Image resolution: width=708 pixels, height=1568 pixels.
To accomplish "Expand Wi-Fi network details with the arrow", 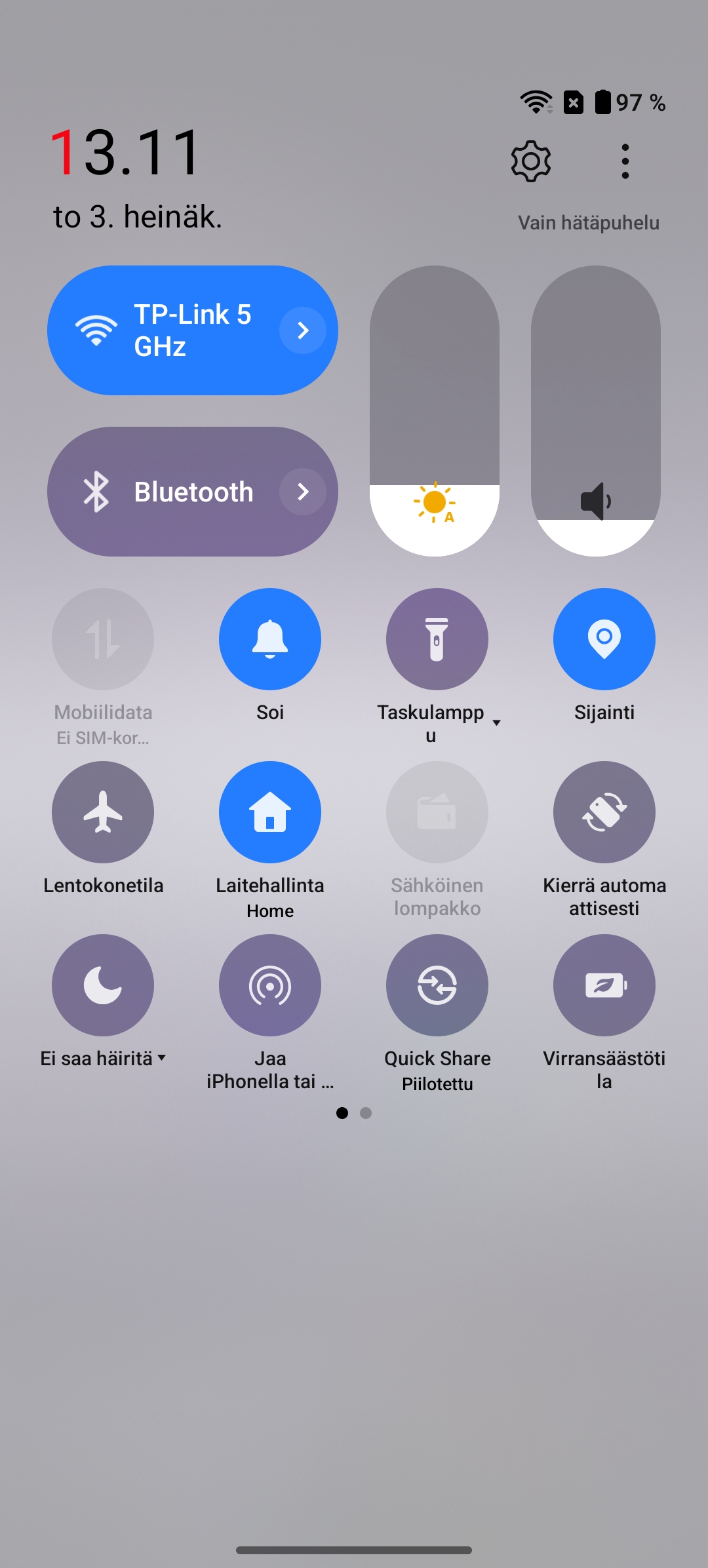I will click(x=303, y=330).
